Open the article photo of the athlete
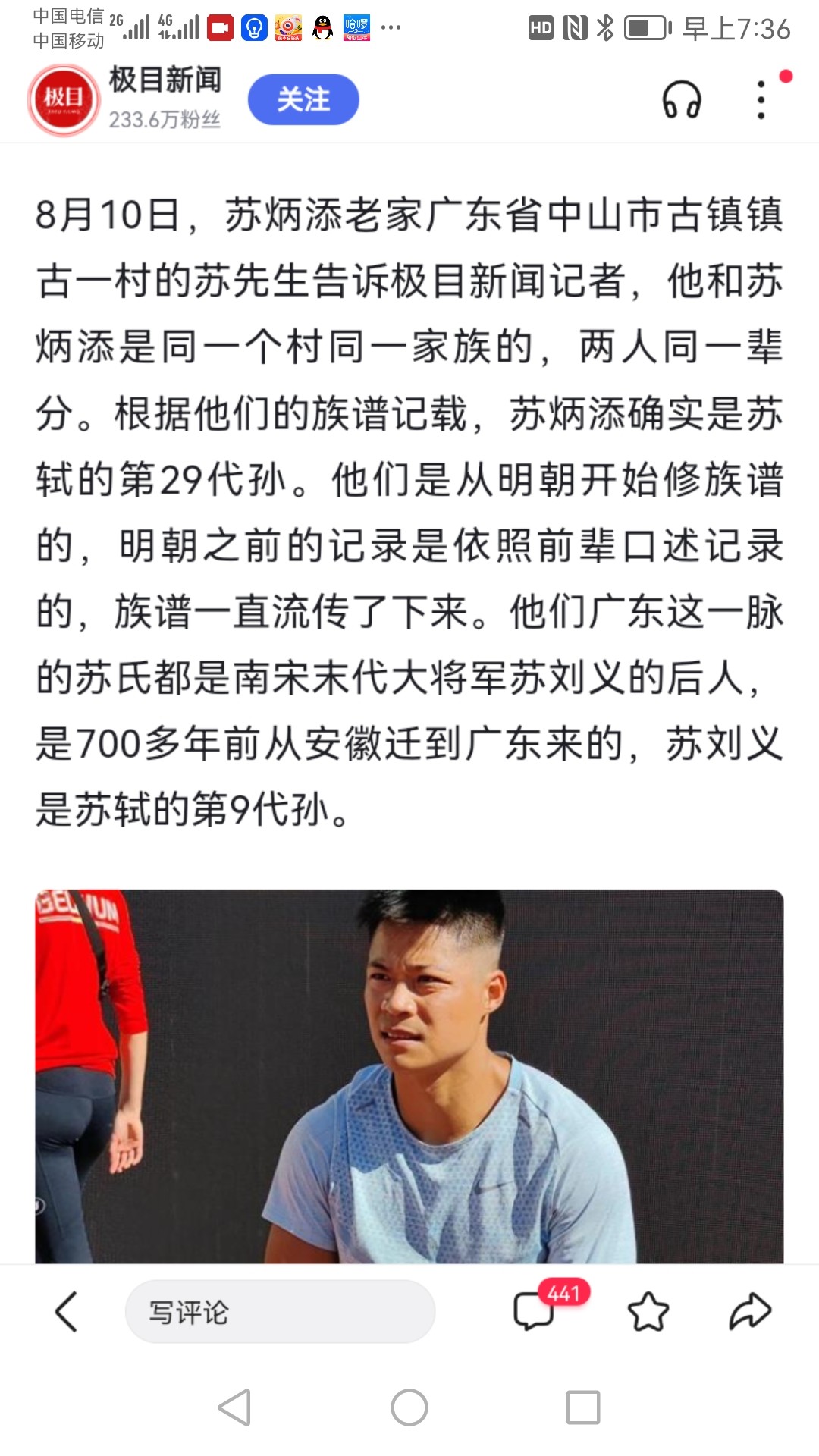This screenshot has width=819, height=1456. click(409, 1075)
